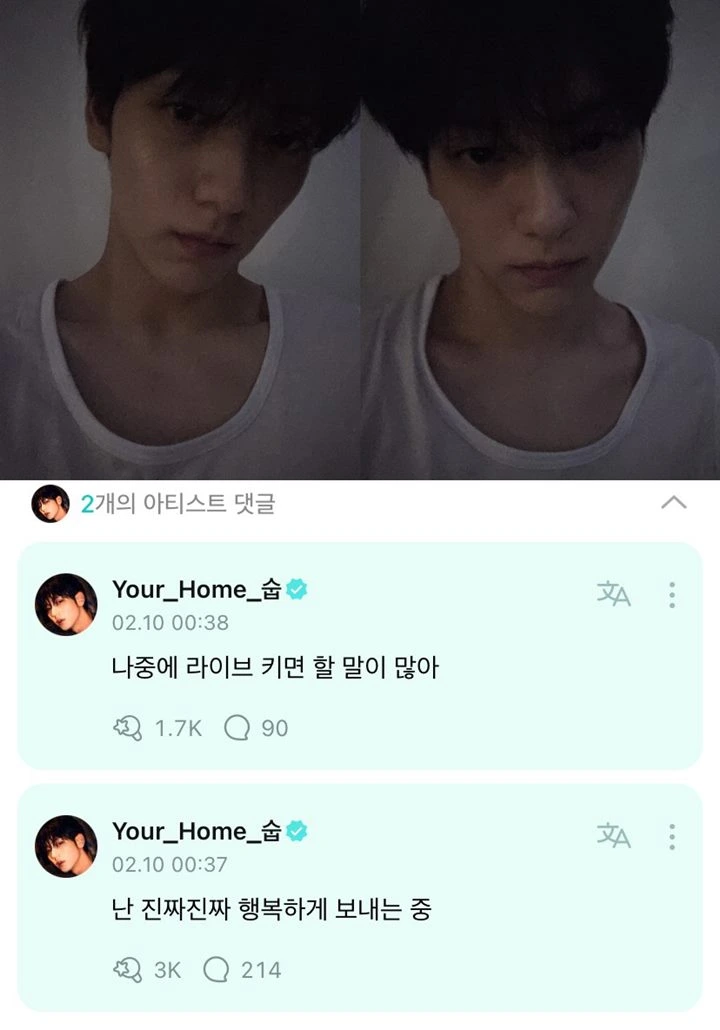This screenshot has height=1030, width=720.
Task: Open the left selfie photo
Action: point(180,240)
